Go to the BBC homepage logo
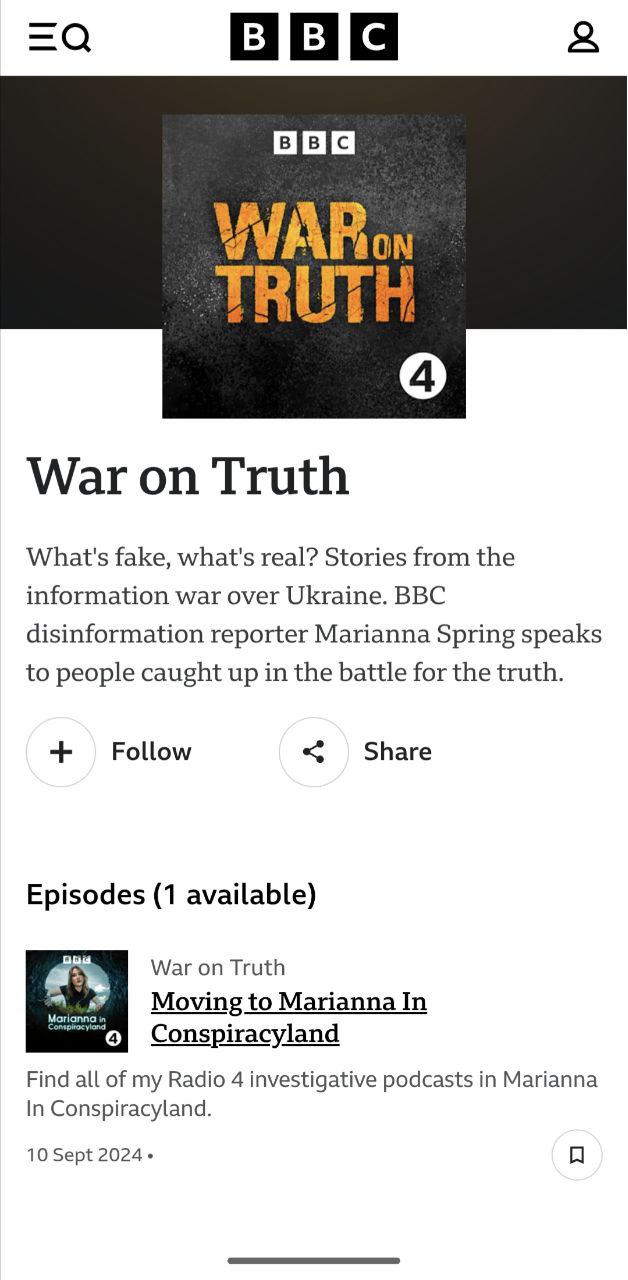The image size is (628, 1280). coord(314,37)
